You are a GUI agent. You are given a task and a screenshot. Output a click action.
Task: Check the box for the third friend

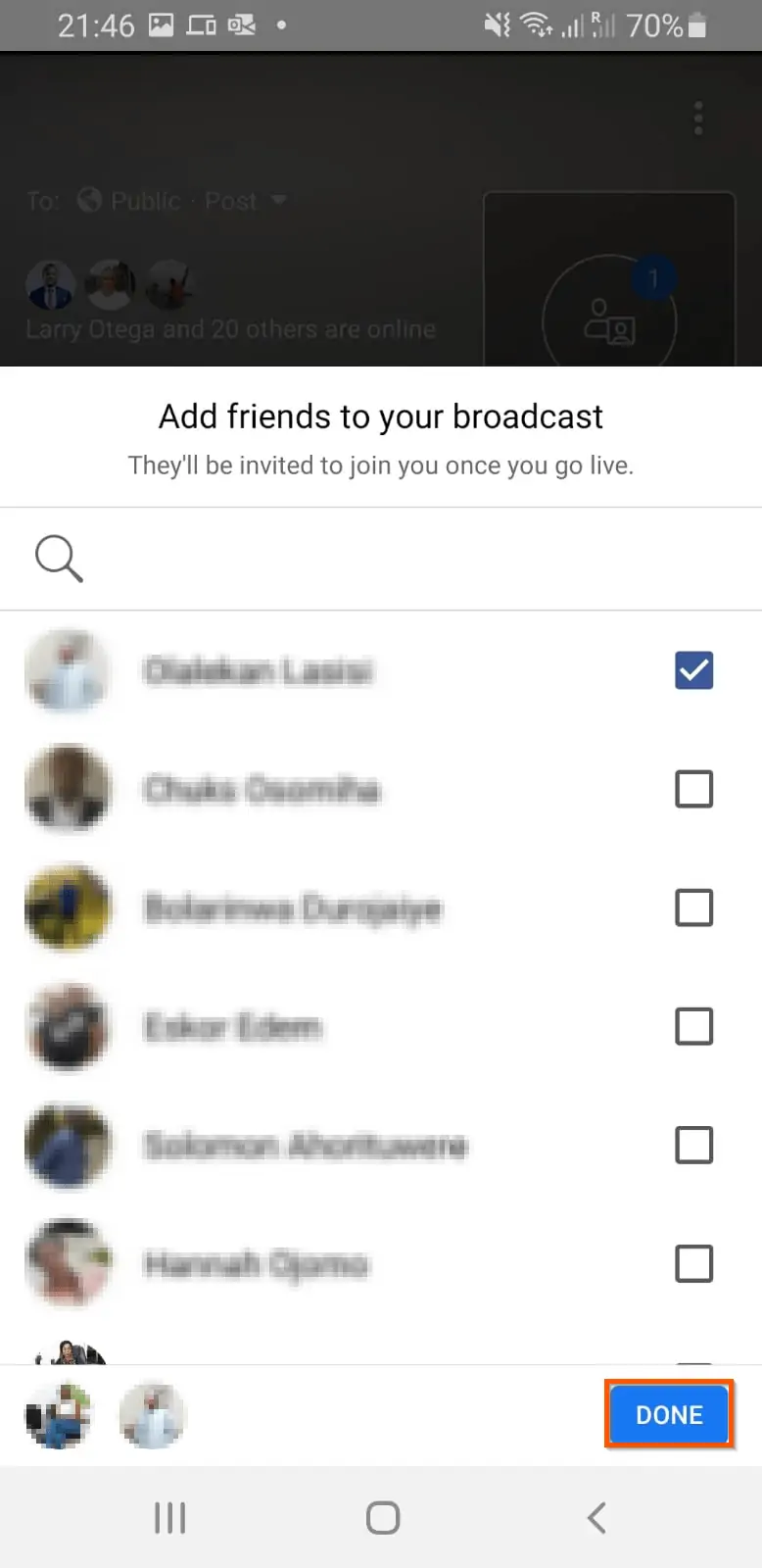[693, 907]
